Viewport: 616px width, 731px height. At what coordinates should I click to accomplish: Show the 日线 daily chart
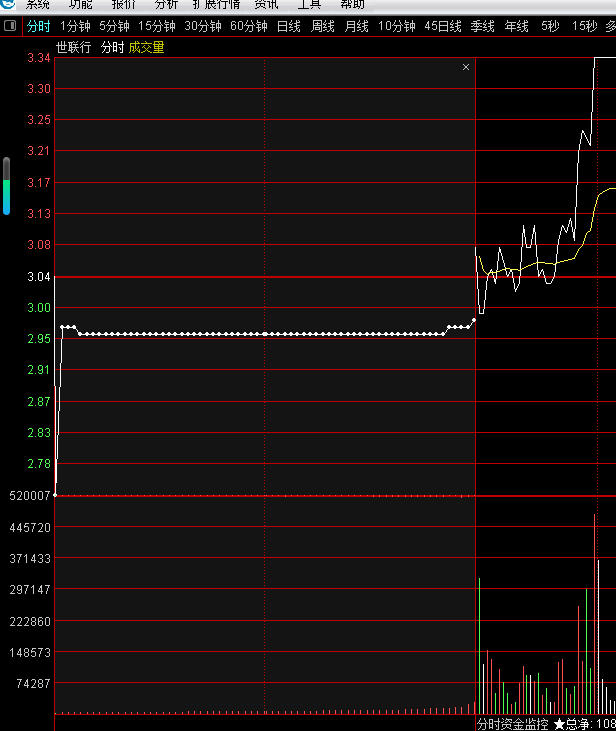(288, 26)
